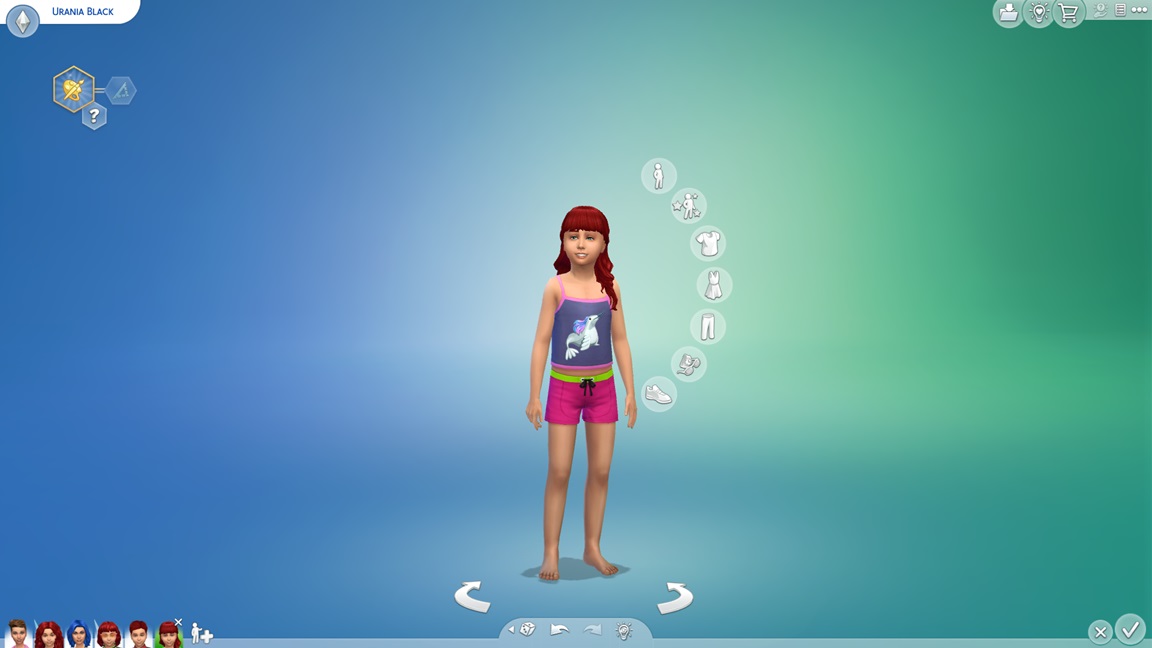The width and height of the screenshot is (1152, 648).
Task: Open the three-dot options menu
Action: pos(1139,10)
